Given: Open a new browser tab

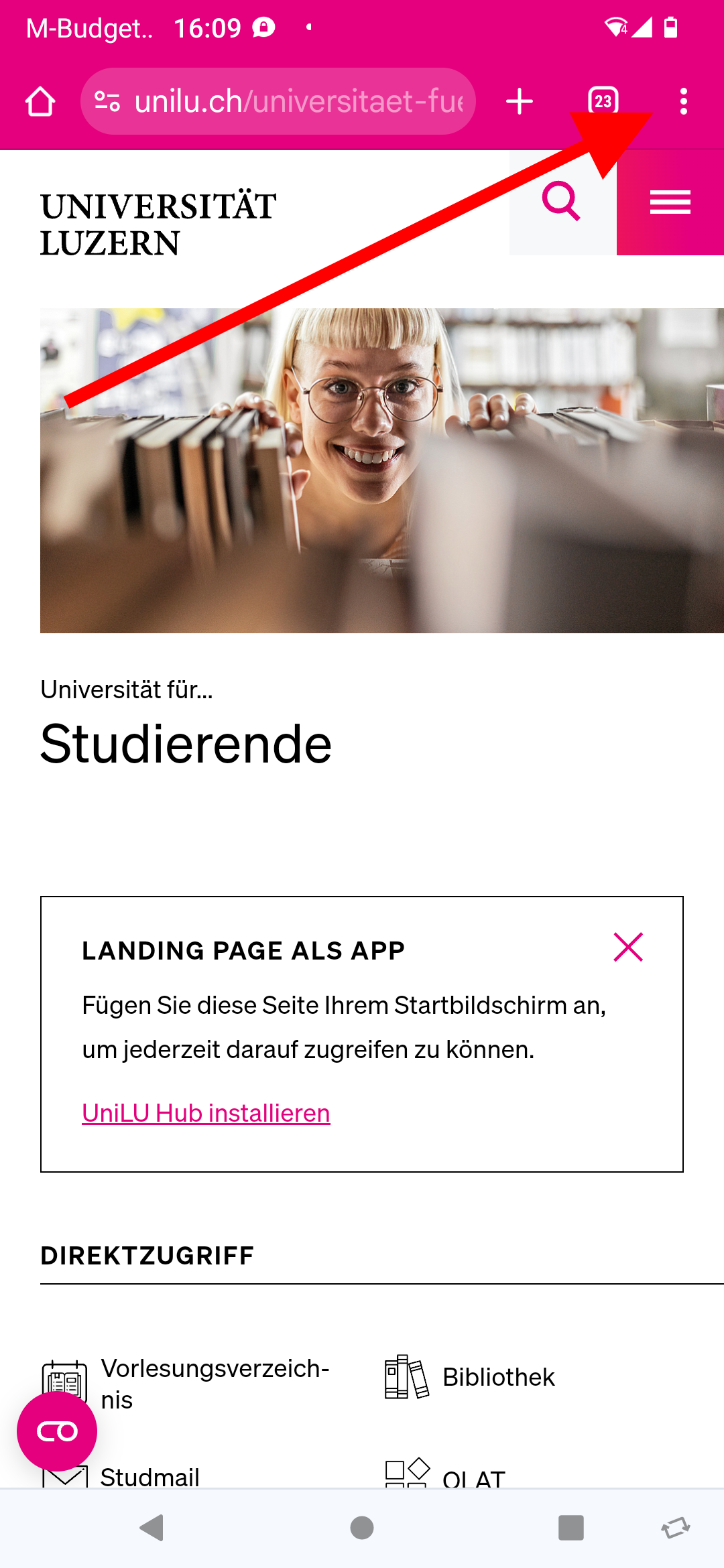Looking at the screenshot, I should click(520, 102).
